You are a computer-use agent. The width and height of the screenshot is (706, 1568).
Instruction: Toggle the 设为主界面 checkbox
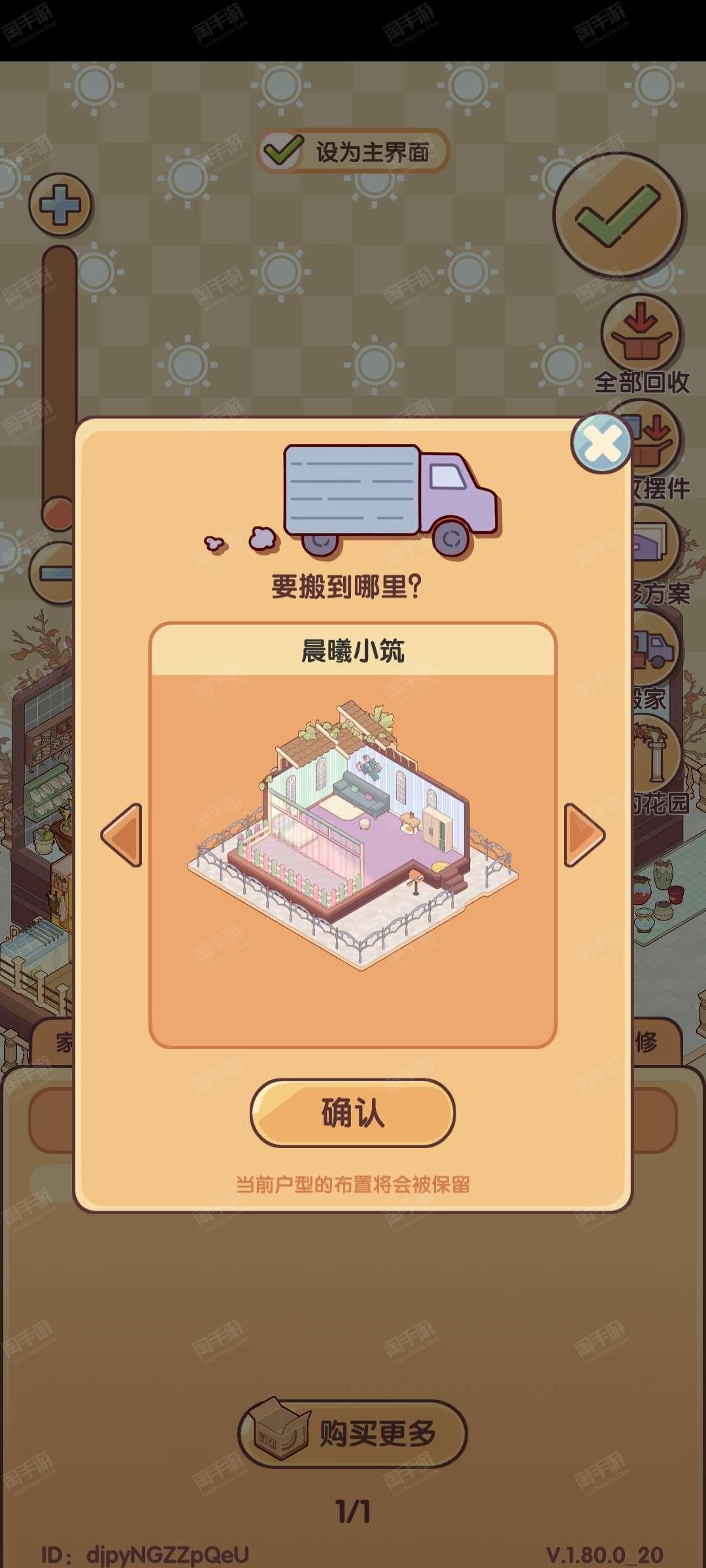283,152
